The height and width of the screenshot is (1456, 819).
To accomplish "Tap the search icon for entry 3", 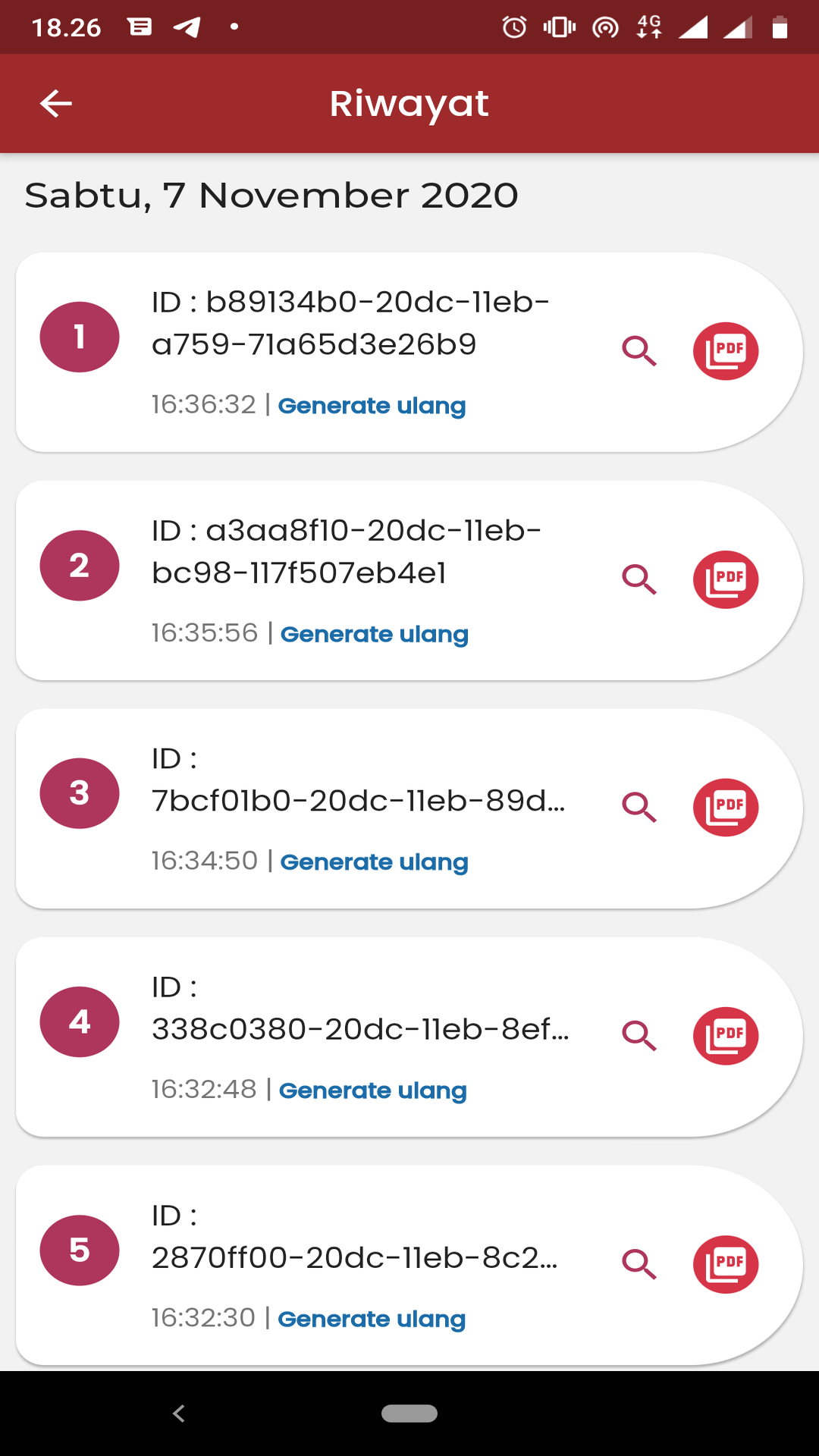I will click(x=639, y=808).
